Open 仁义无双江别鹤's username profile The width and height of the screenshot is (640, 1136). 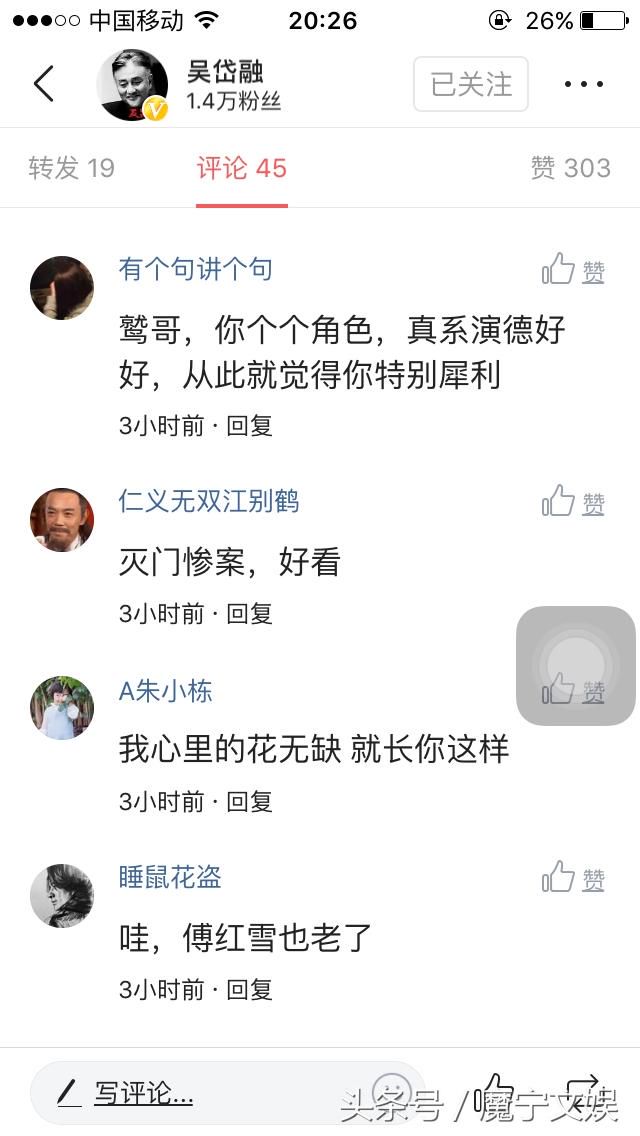pyautogui.click(x=209, y=500)
